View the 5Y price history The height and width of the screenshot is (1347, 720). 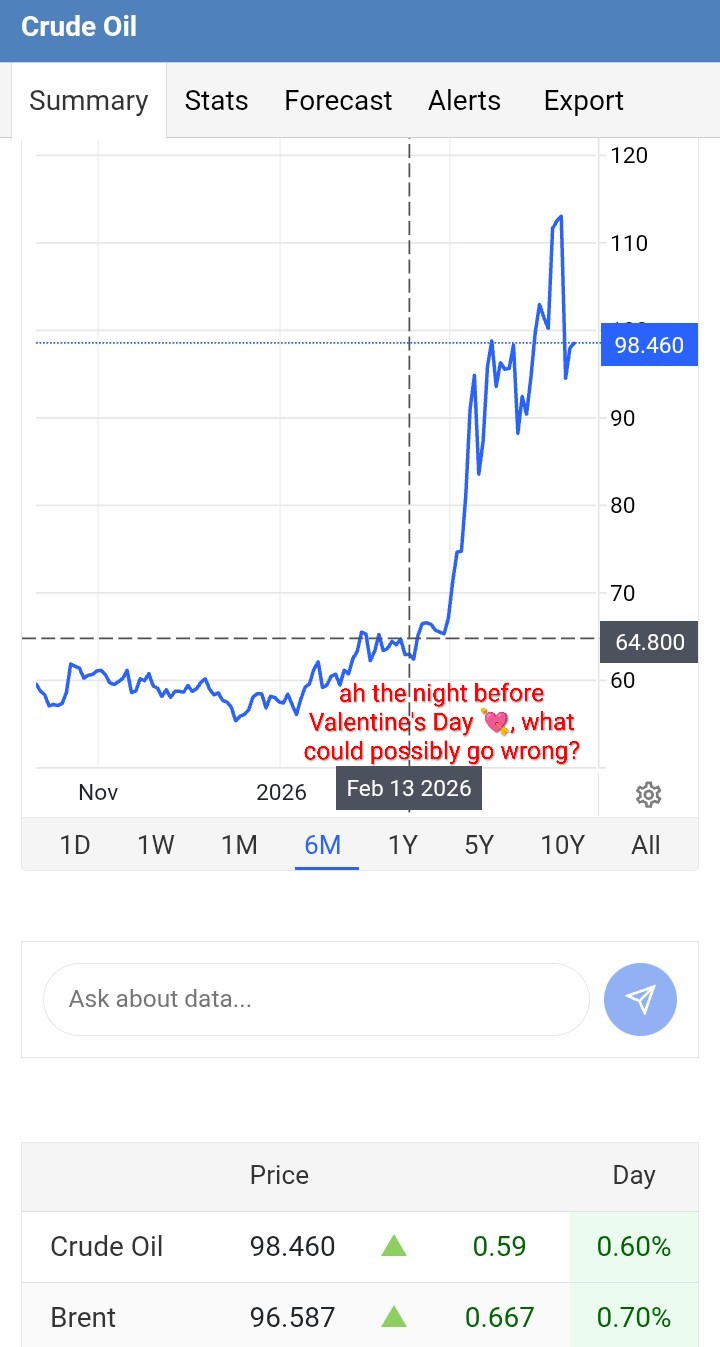479,845
